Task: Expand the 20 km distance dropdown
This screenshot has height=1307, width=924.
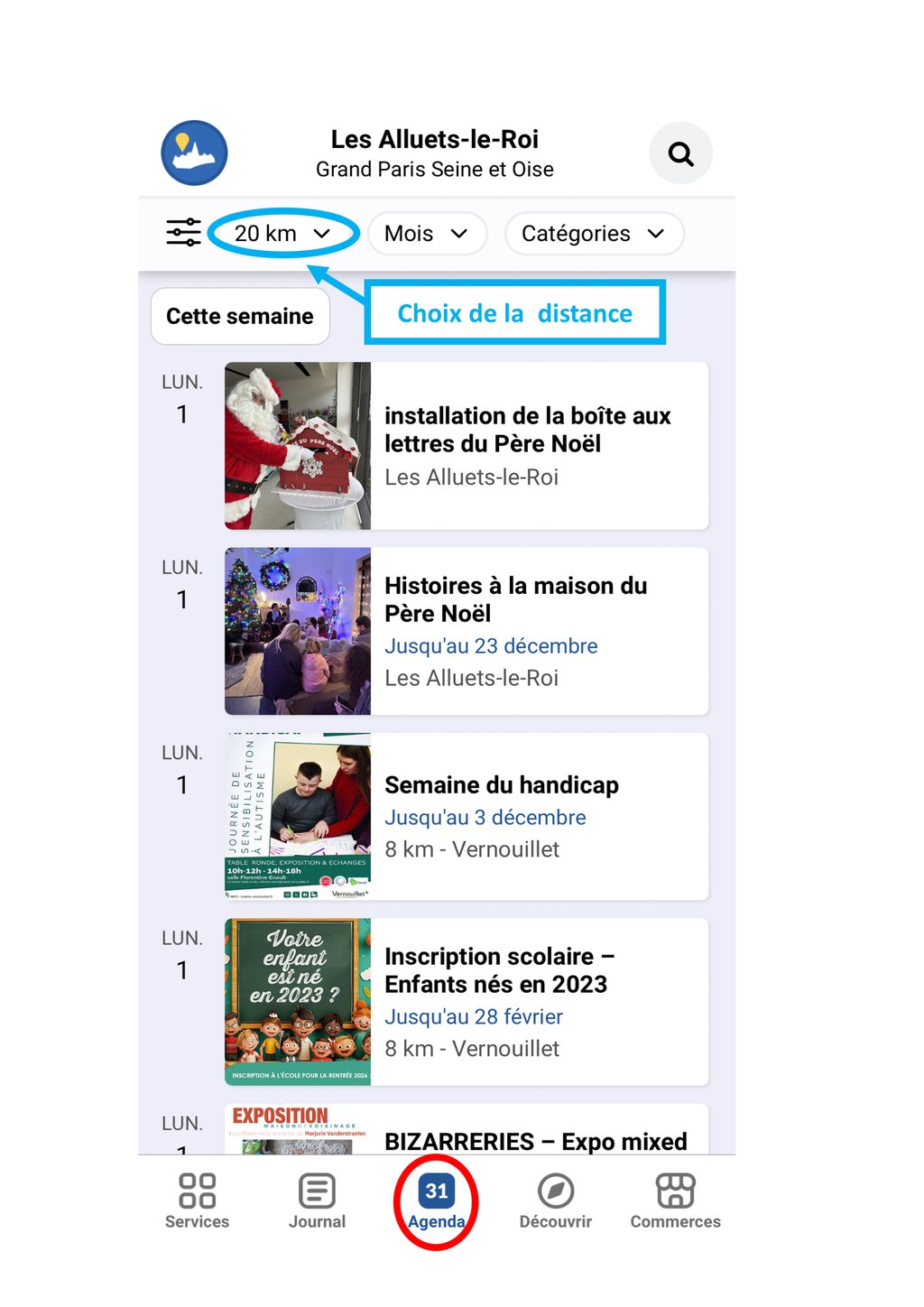Action: coord(282,234)
